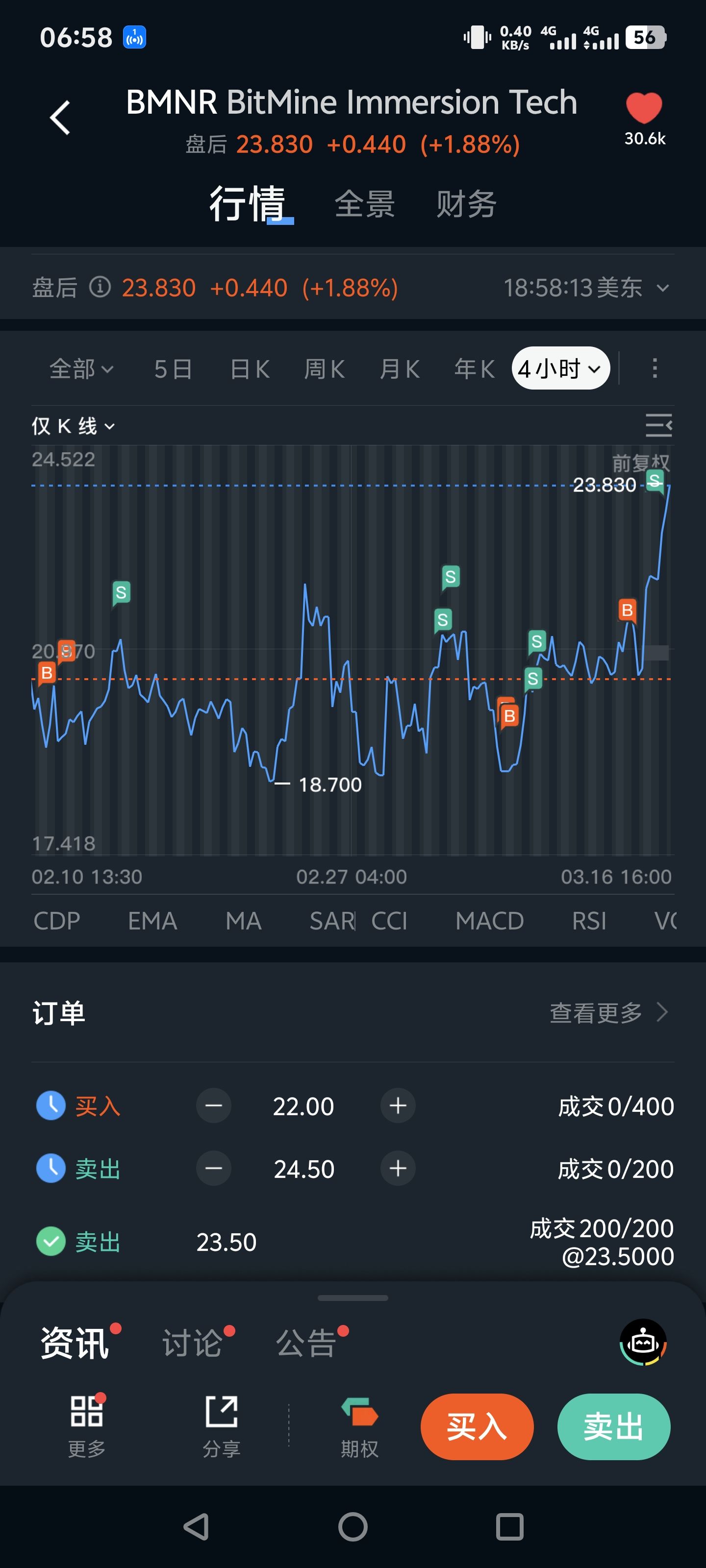This screenshot has width=706, height=1568.
Task: Switch to the 讨论 tab
Action: coord(192,1343)
